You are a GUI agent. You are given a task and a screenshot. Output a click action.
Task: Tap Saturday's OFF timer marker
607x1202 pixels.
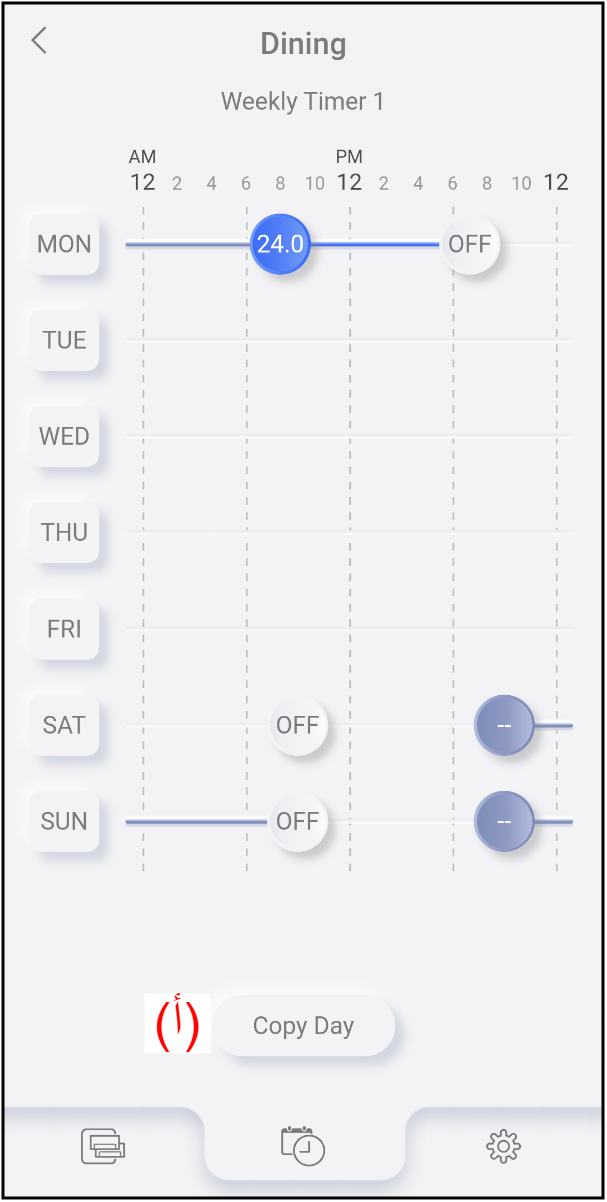pyautogui.click(x=298, y=725)
